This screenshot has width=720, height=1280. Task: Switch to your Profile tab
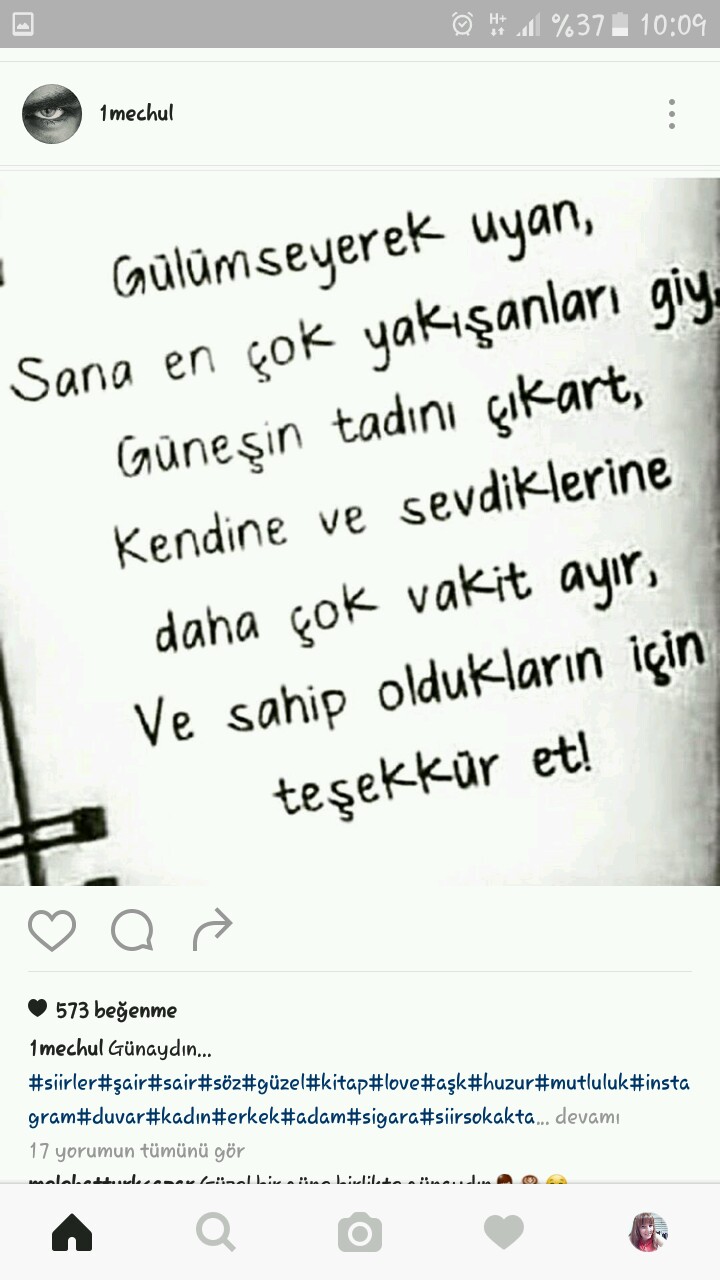click(648, 1232)
